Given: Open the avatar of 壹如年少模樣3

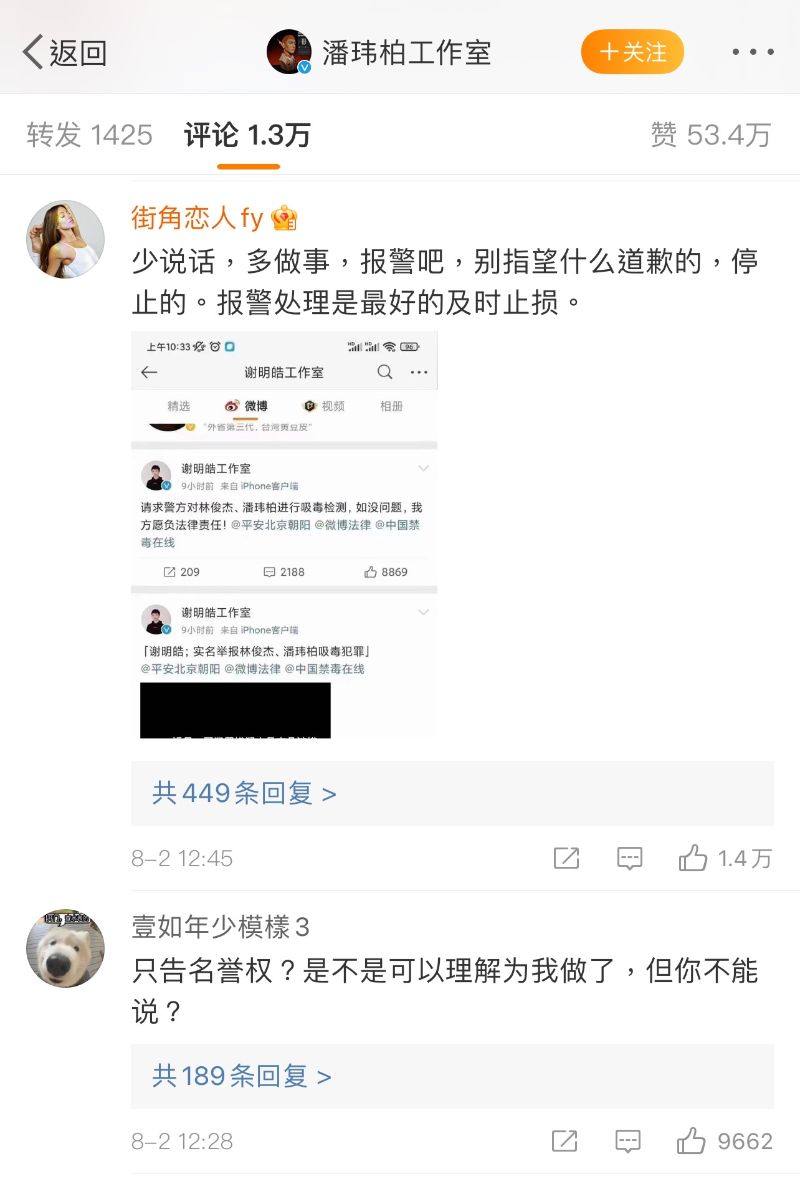Looking at the screenshot, I should [x=65, y=949].
